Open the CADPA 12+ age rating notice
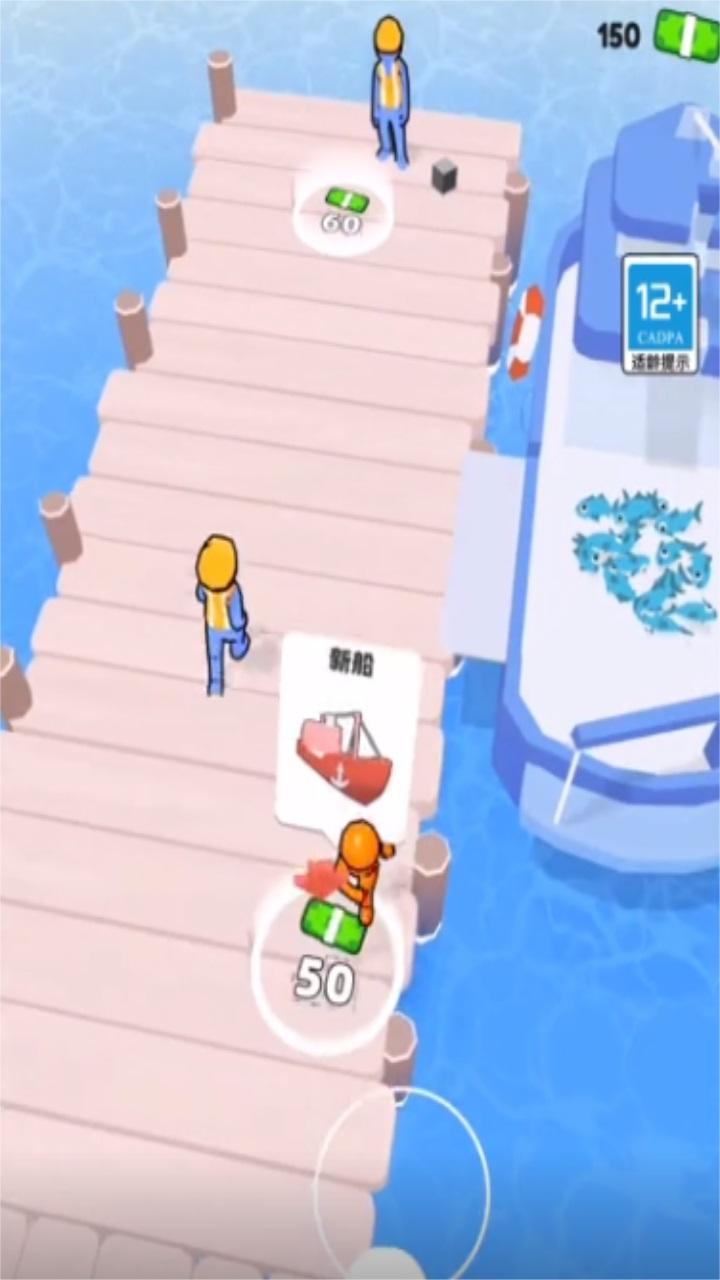 tap(660, 314)
